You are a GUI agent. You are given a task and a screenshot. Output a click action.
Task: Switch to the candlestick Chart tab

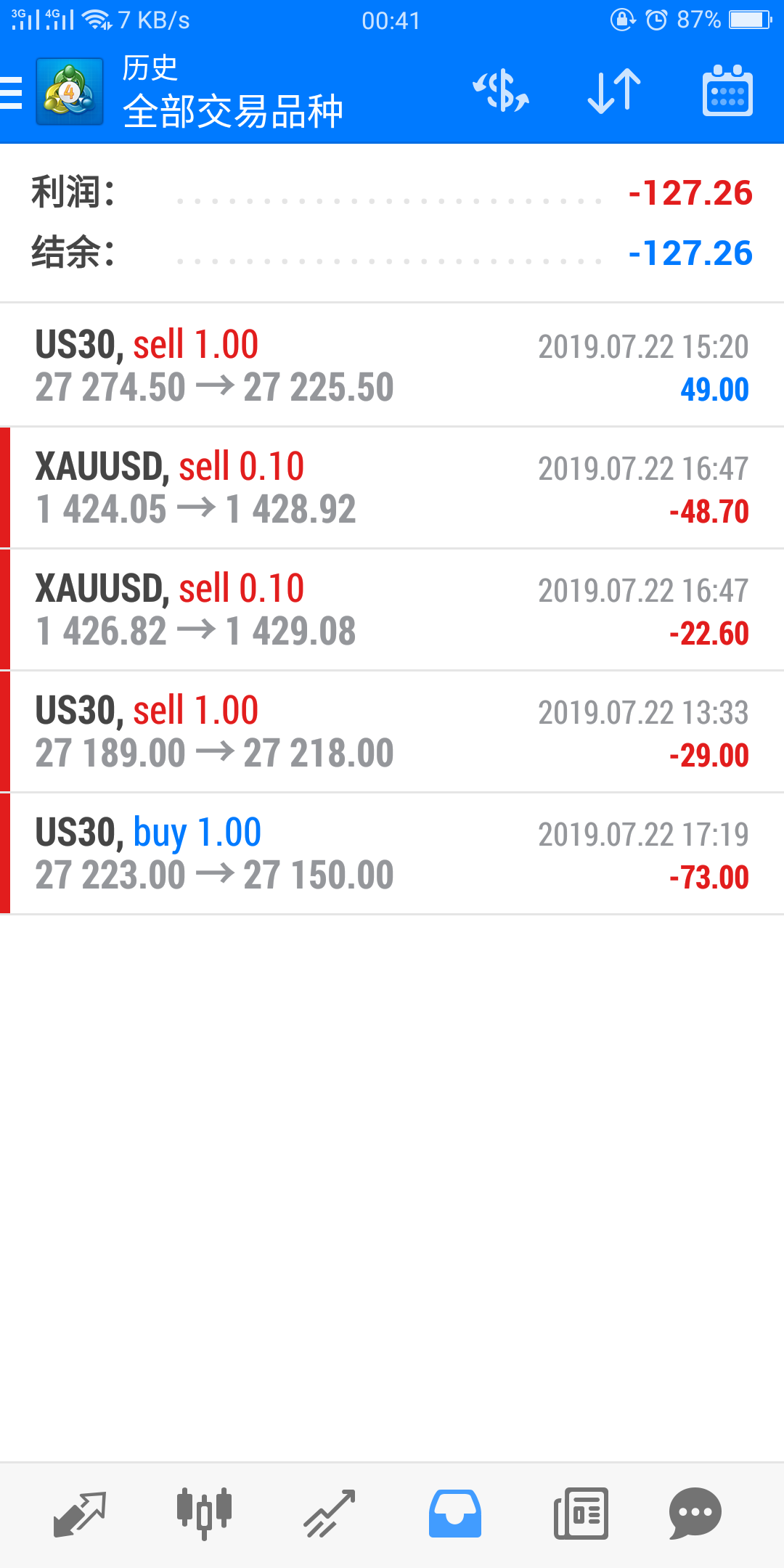click(x=205, y=1514)
